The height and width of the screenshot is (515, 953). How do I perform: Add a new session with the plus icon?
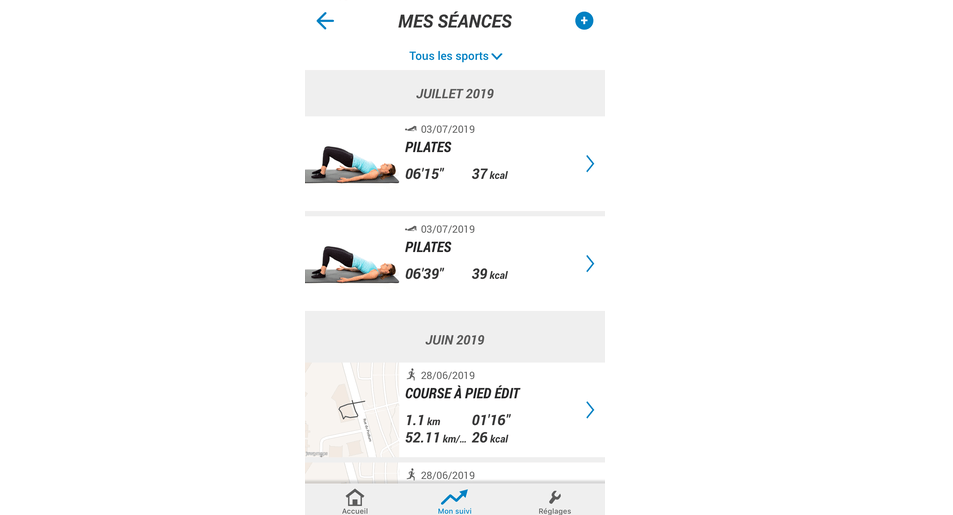pos(584,21)
